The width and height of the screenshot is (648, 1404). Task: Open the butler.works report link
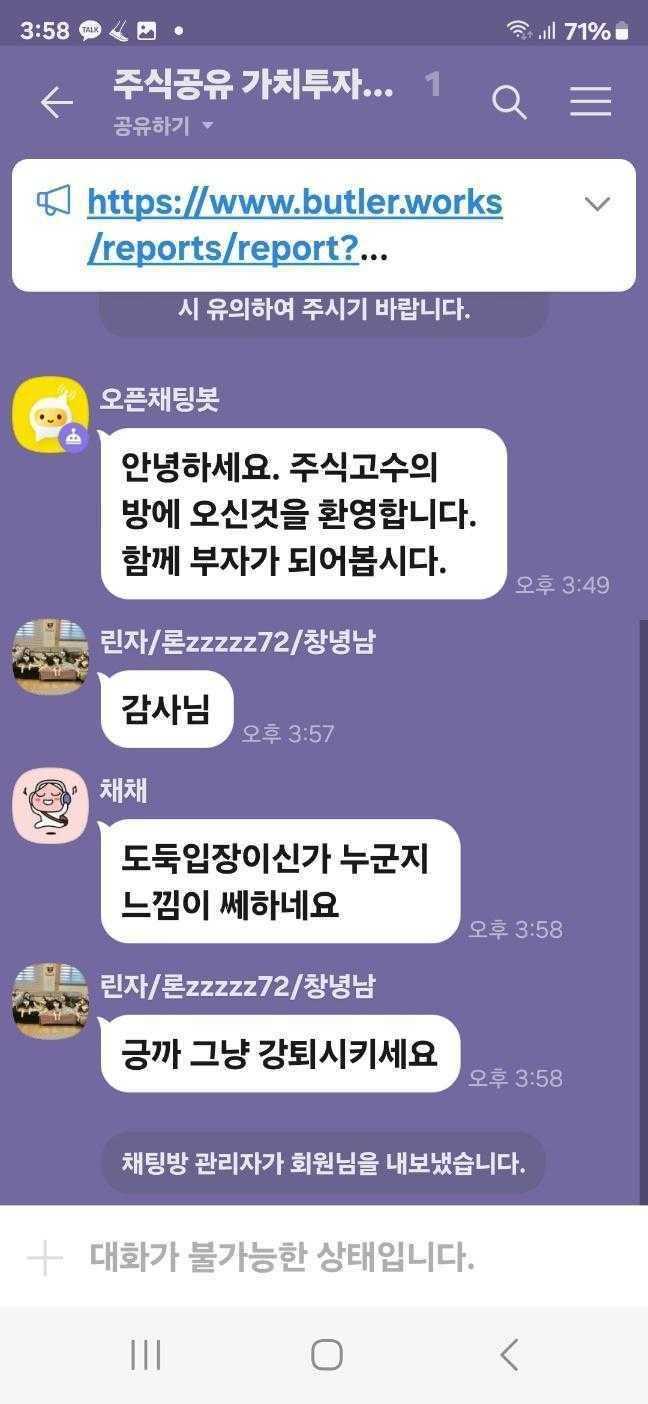pos(294,225)
